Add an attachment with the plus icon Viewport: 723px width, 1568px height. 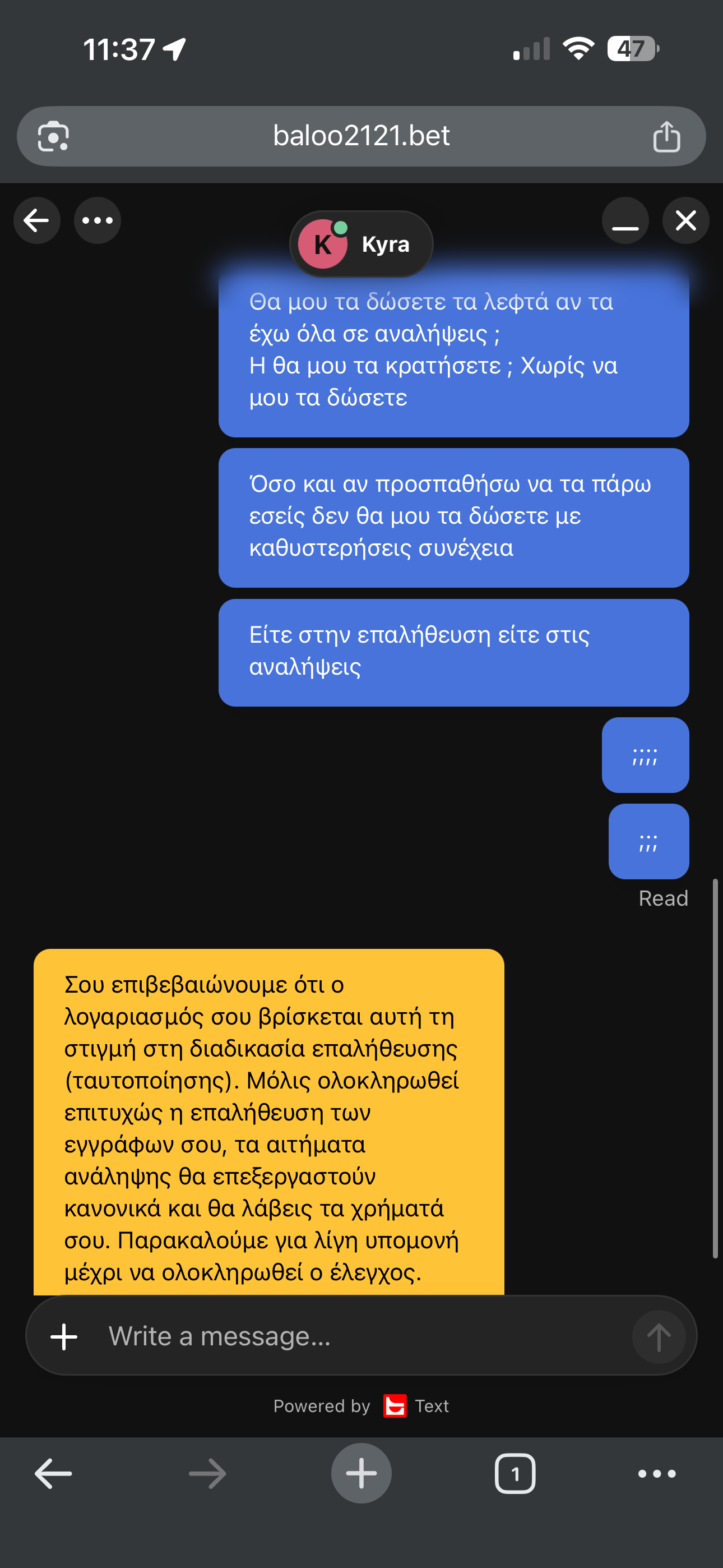pos(64,1338)
